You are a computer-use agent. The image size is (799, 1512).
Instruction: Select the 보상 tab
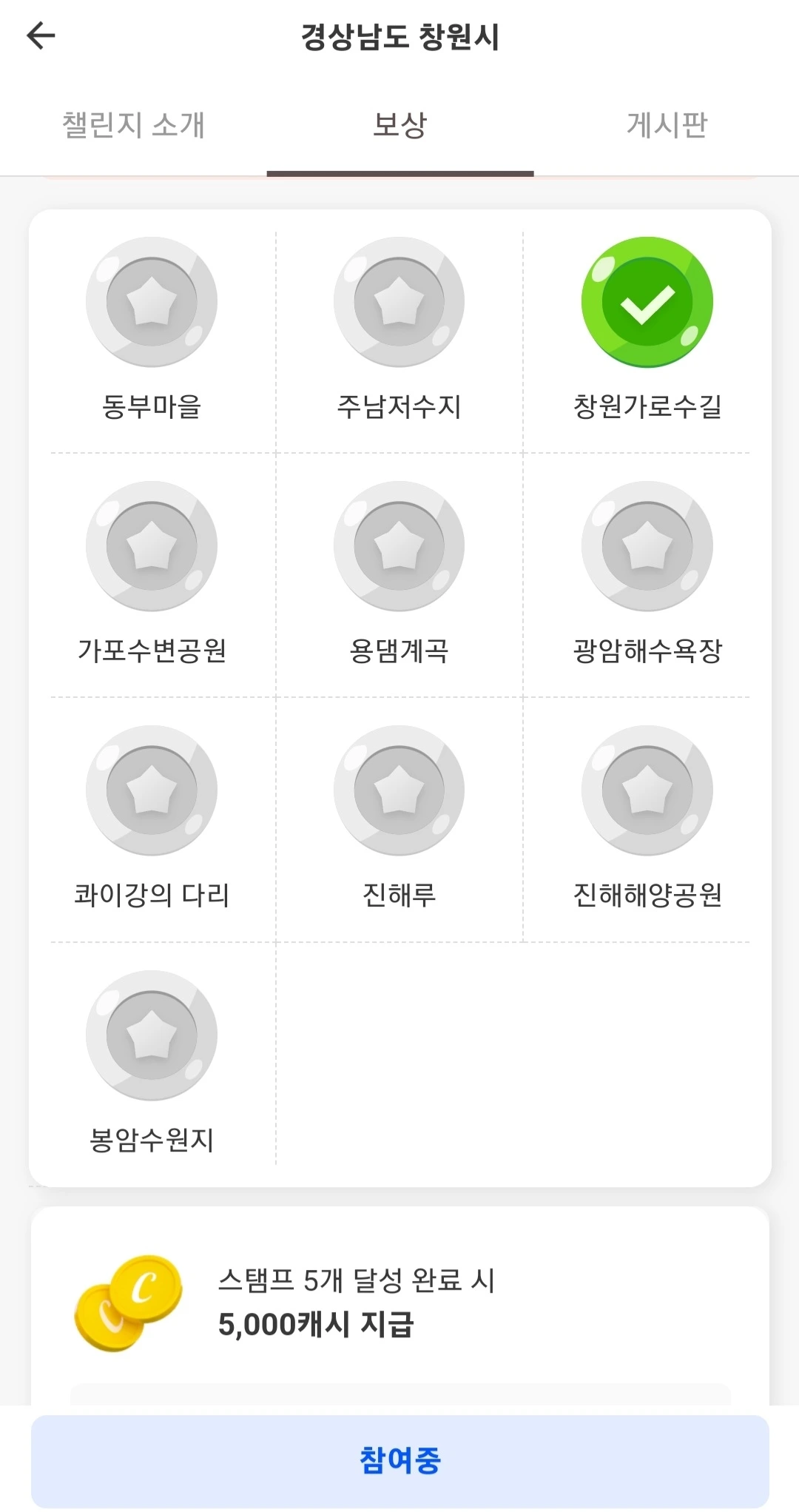pos(399,124)
